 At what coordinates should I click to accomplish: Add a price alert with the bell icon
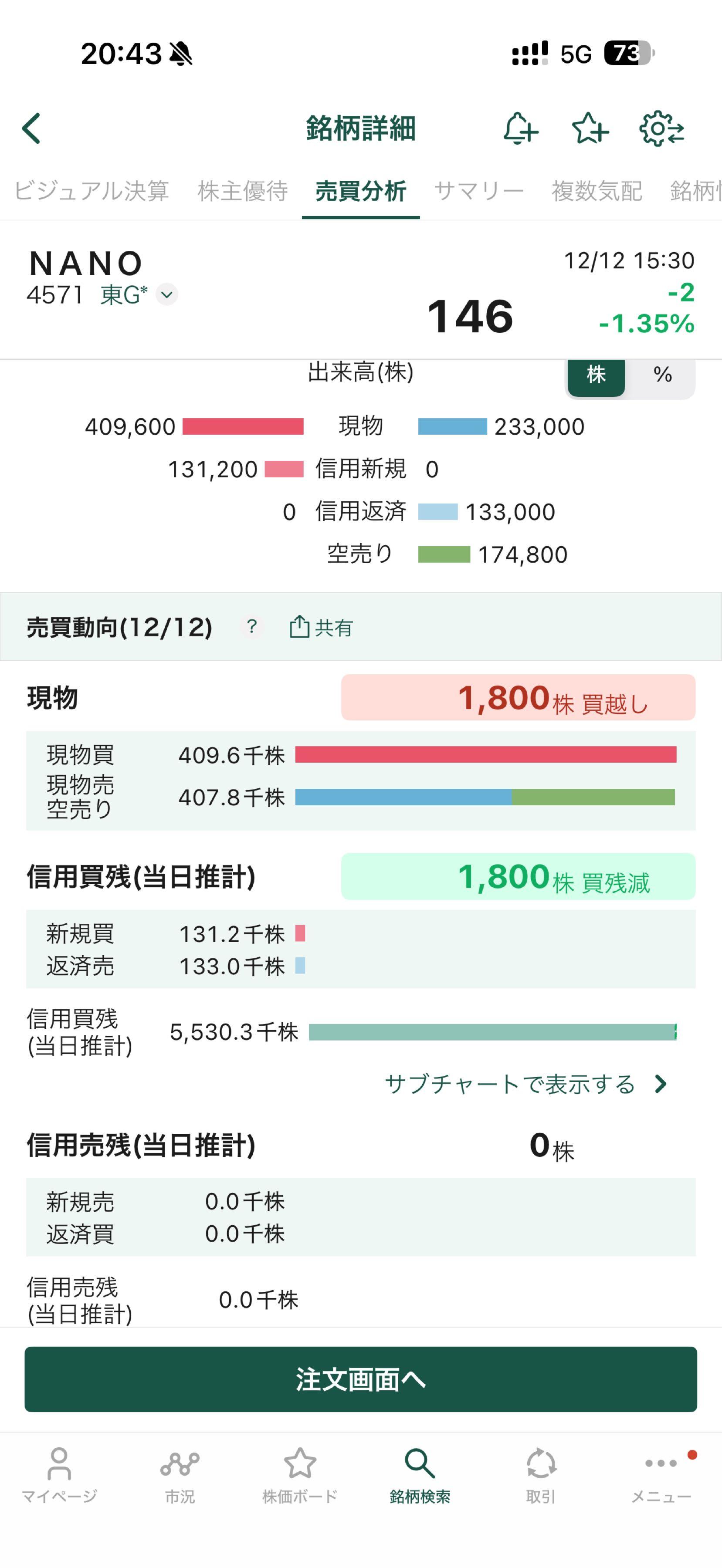(520, 128)
